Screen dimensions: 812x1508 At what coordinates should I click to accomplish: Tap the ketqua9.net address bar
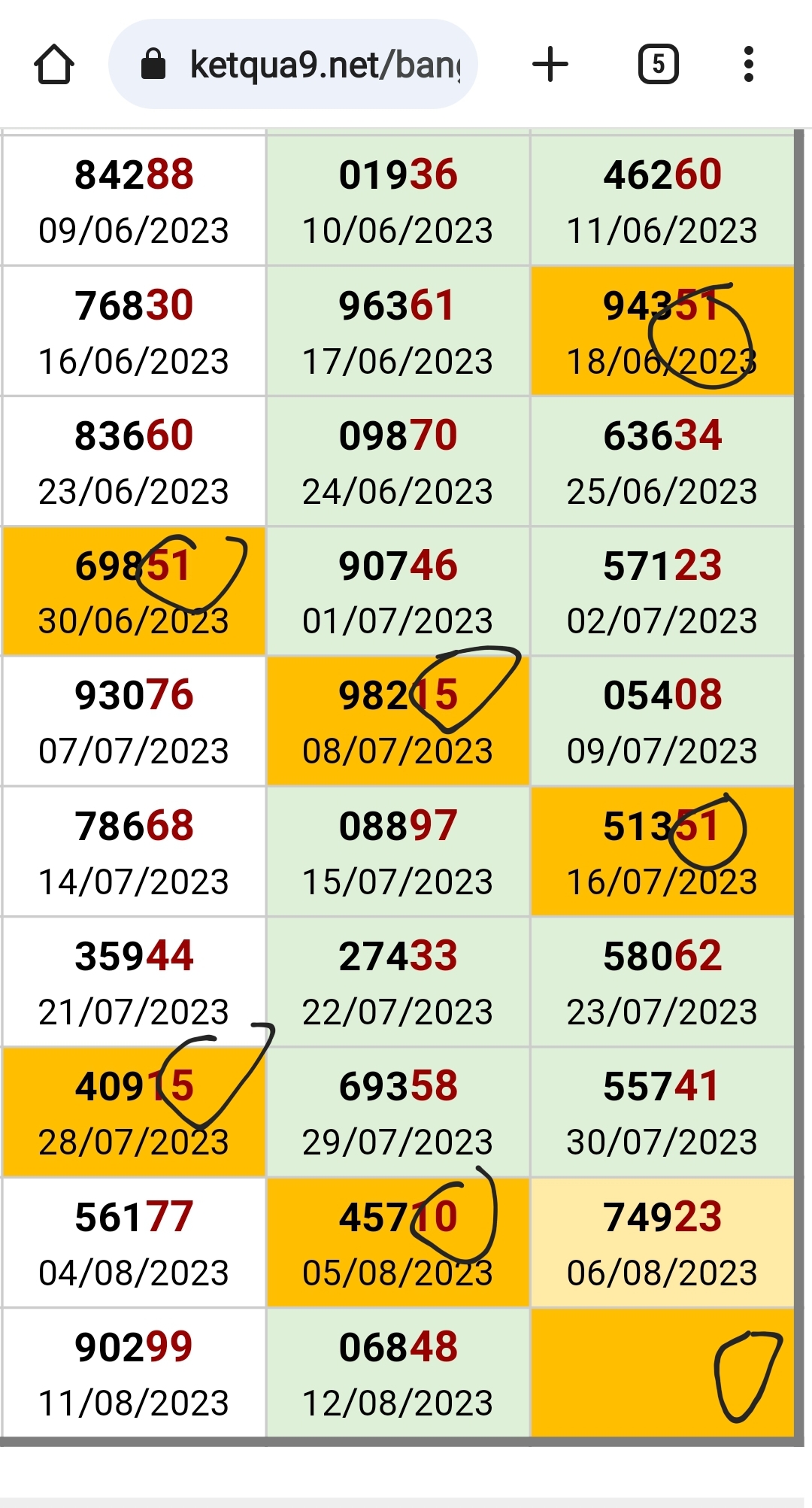293,65
